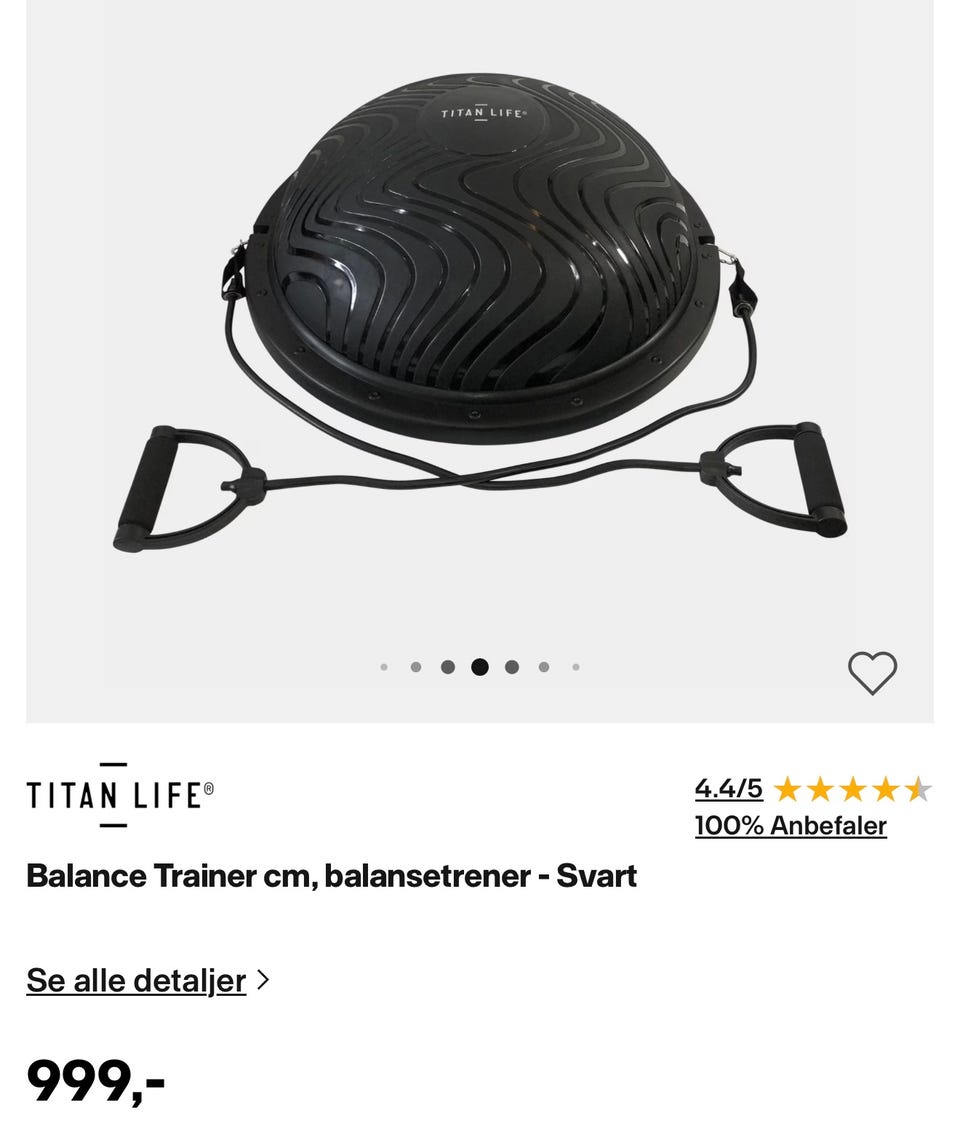Open the Balance Trainer product image
960x1137 pixels.
(x=480, y=320)
